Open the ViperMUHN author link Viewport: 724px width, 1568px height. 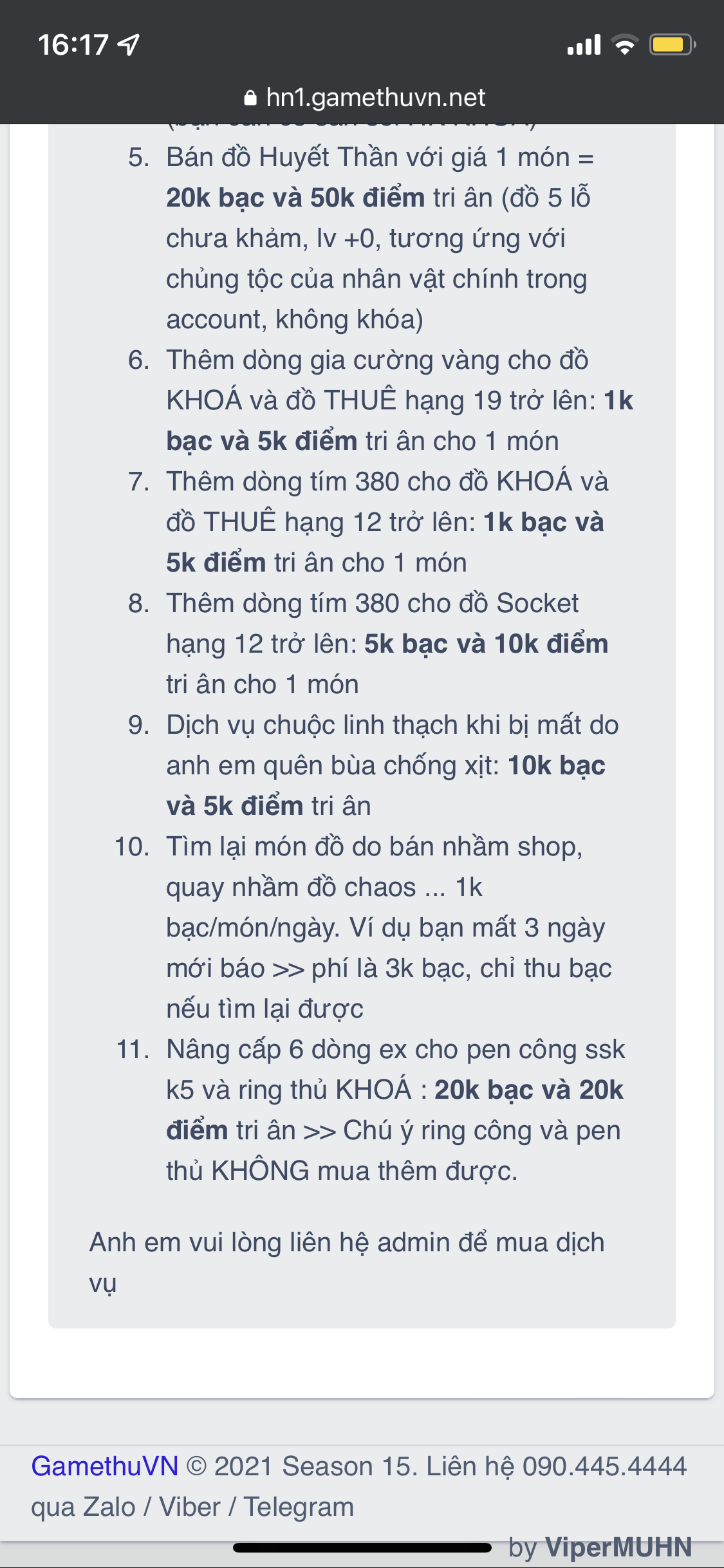pos(618,1547)
